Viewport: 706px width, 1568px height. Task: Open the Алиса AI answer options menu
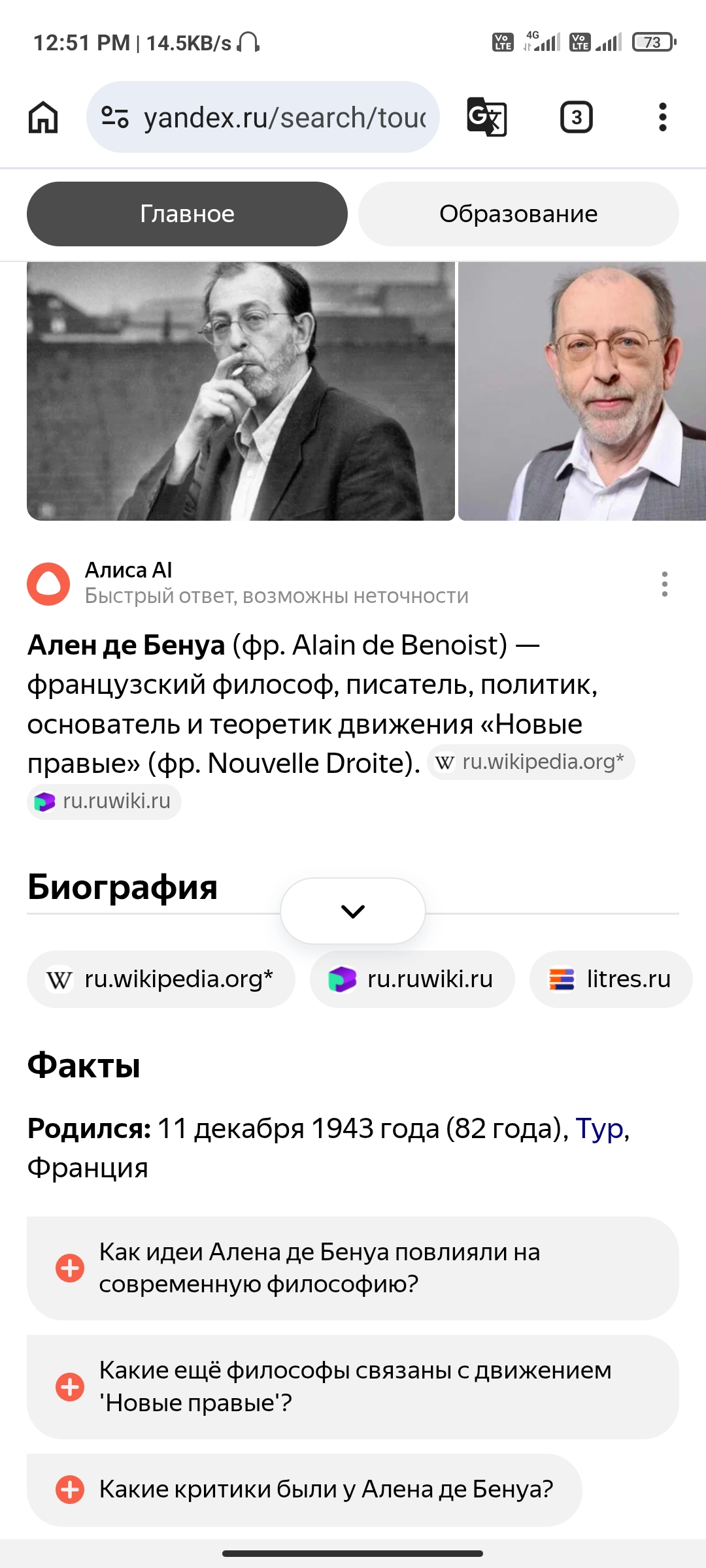pyautogui.click(x=665, y=584)
